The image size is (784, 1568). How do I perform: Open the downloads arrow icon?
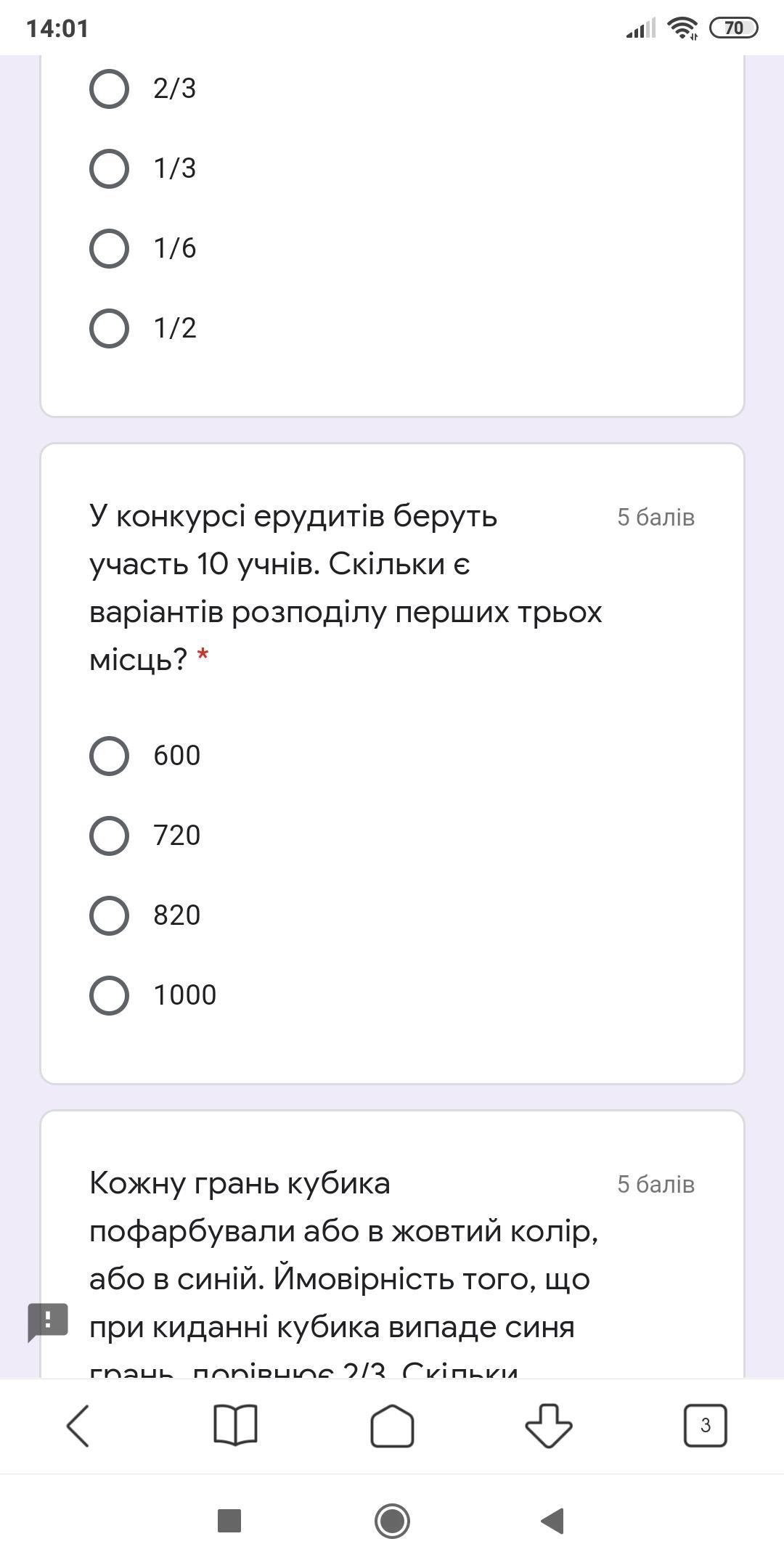click(549, 1426)
